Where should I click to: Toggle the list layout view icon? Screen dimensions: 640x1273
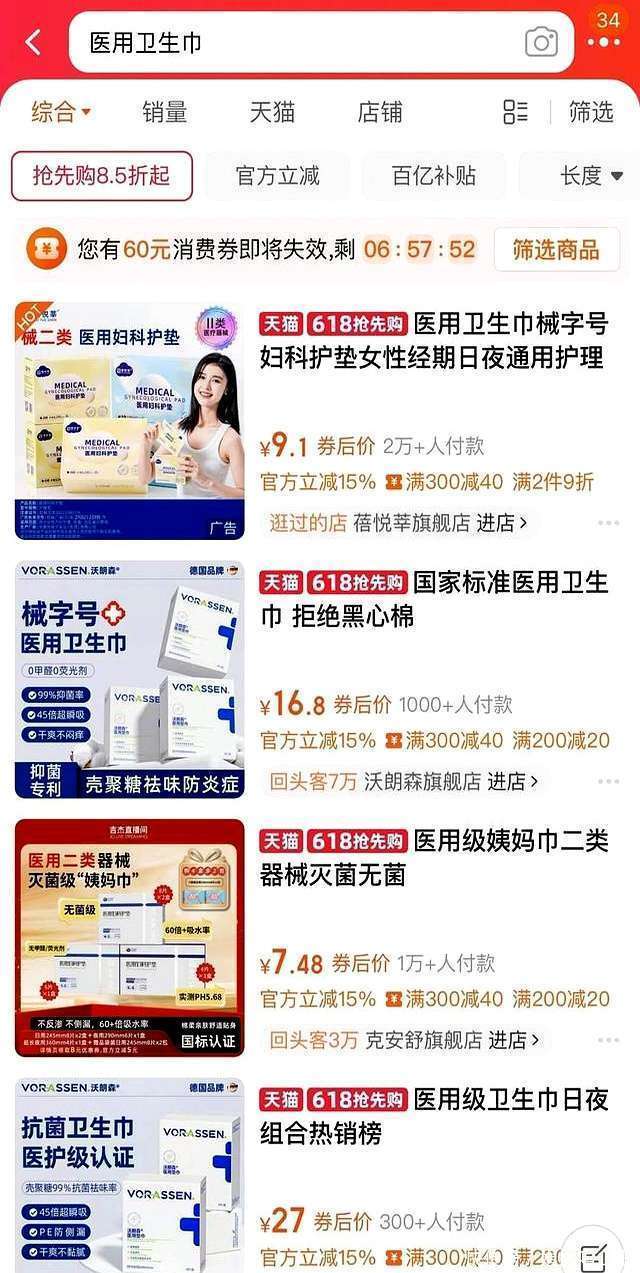515,112
